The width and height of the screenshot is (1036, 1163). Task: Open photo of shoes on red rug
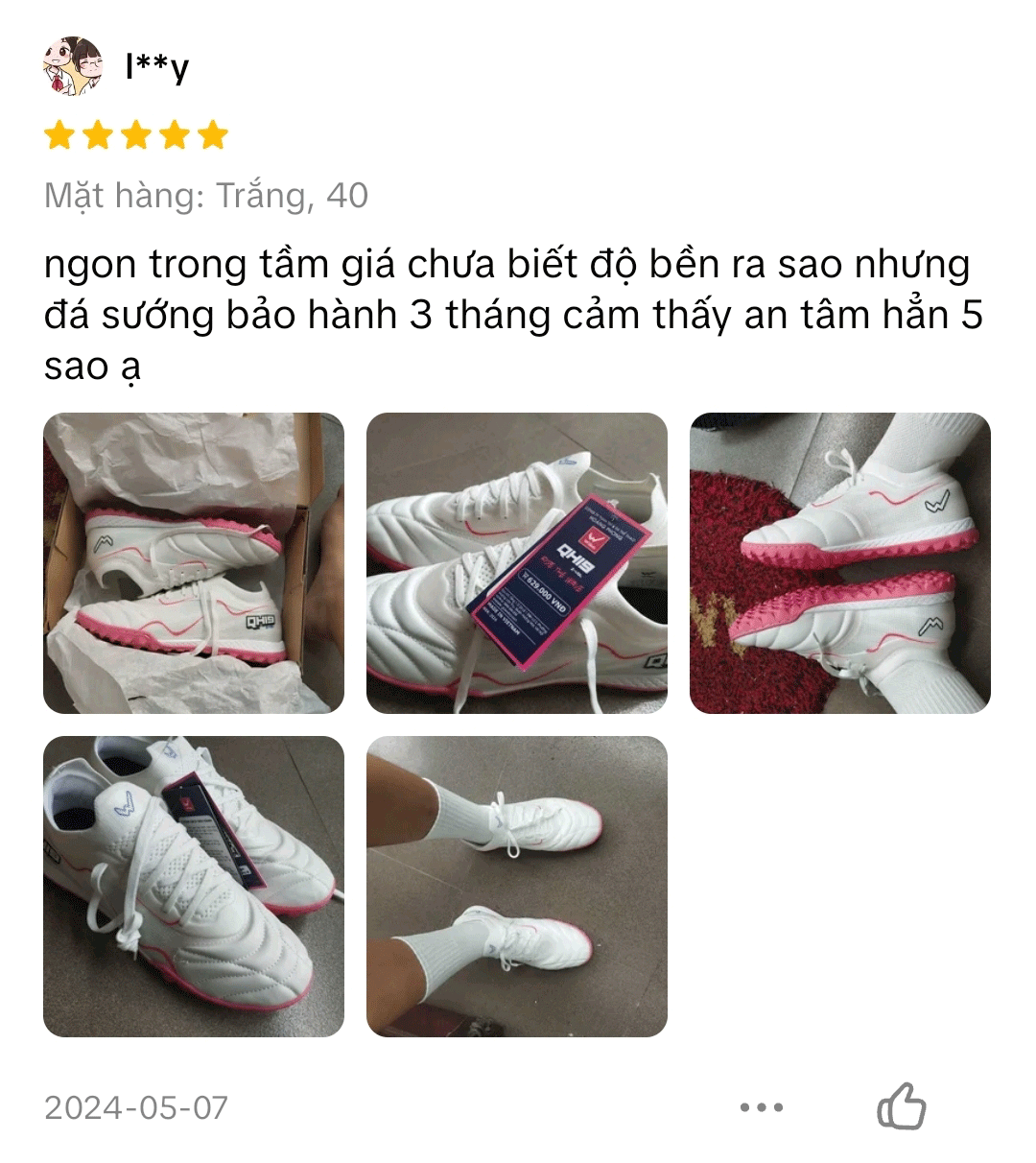click(839, 563)
